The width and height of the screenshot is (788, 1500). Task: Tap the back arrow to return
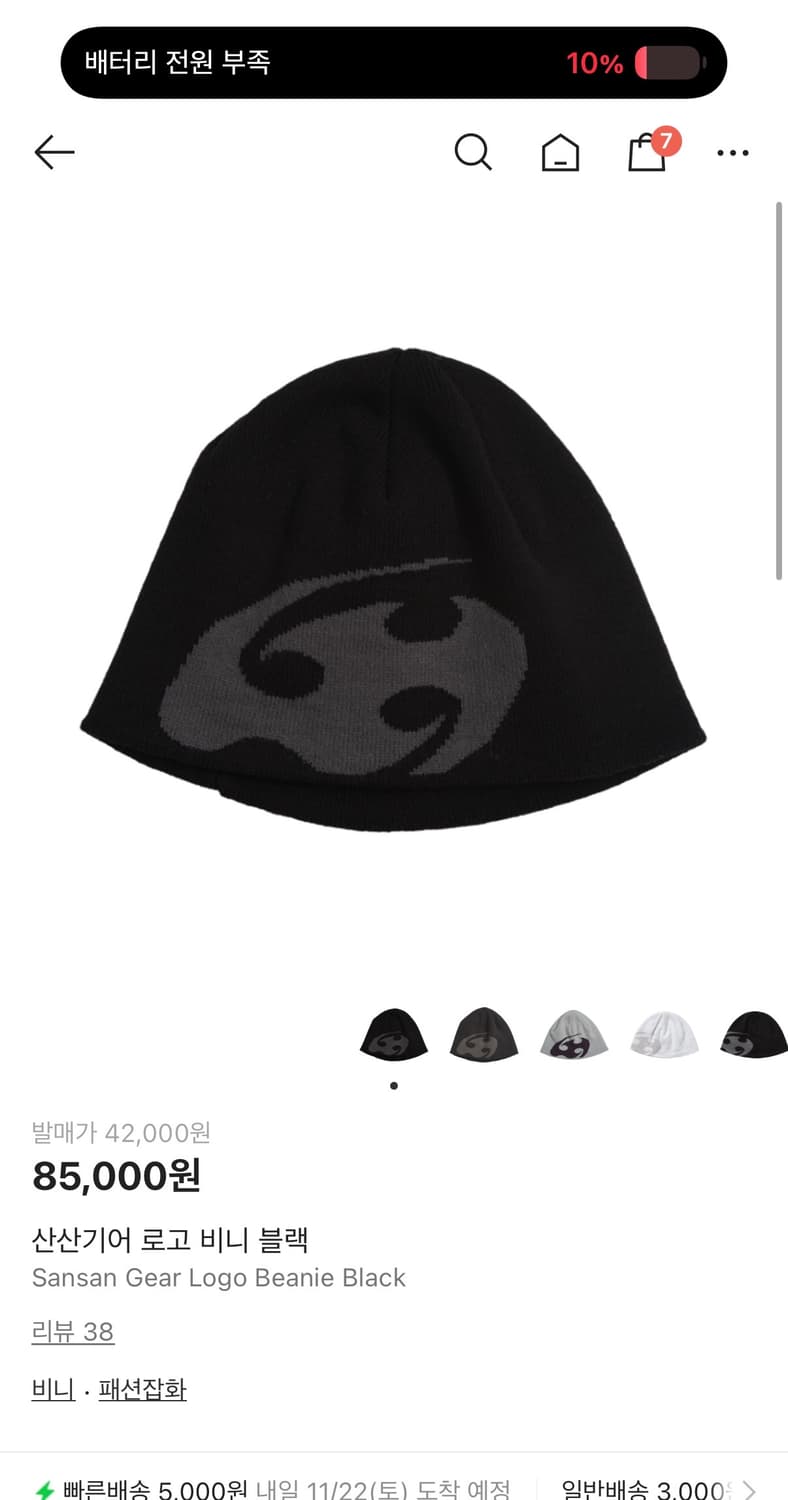tap(55, 152)
